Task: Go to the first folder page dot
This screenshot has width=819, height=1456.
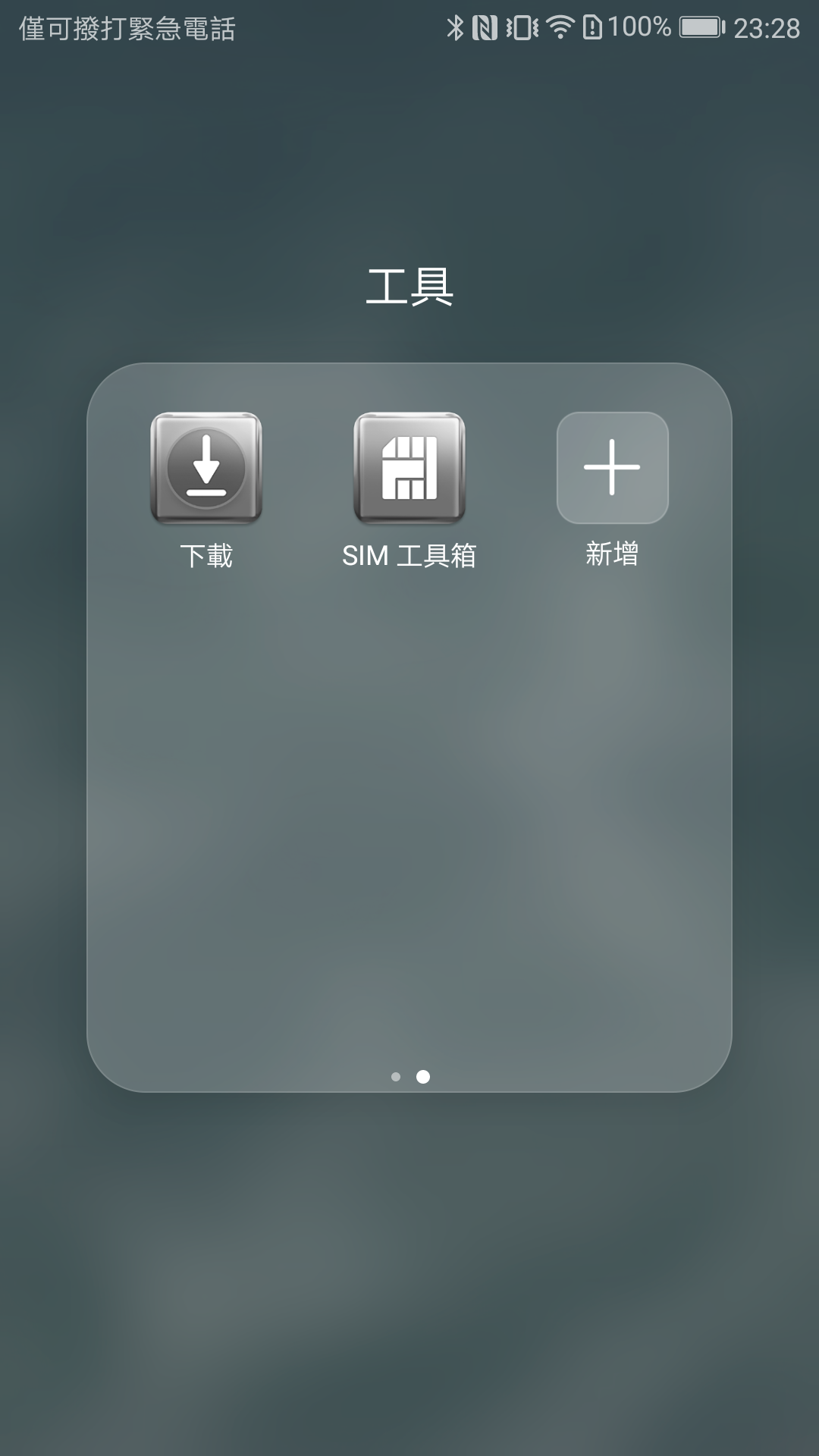Action: [396, 1077]
